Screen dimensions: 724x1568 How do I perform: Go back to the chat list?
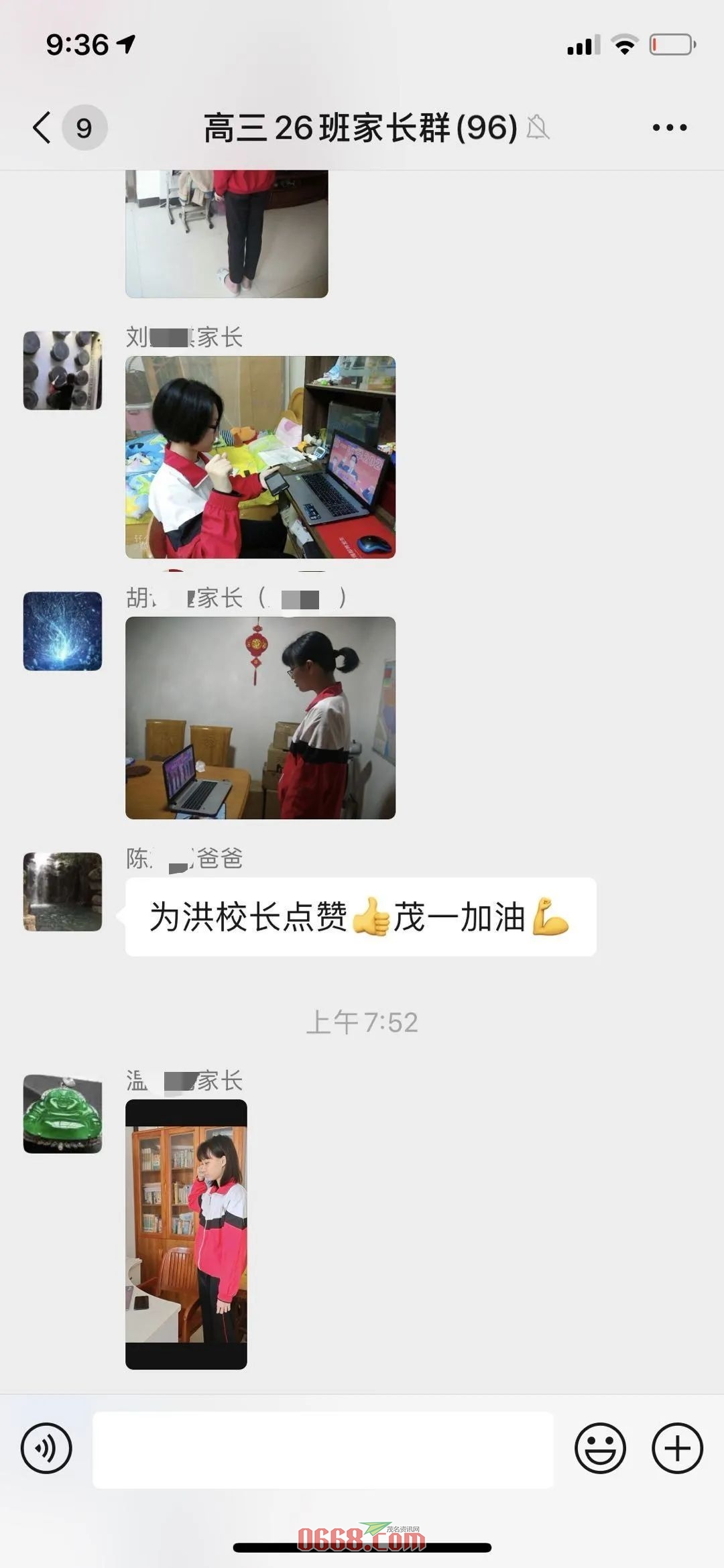click(x=43, y=127)
